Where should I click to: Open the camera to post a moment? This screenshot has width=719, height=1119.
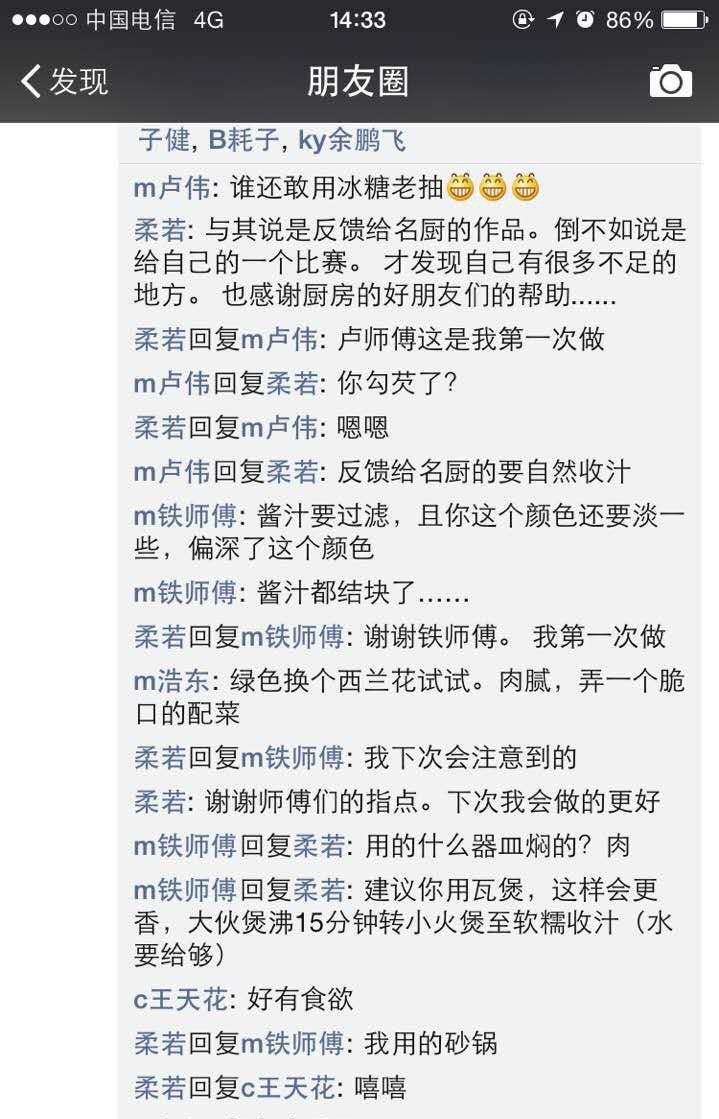(670, 81)
